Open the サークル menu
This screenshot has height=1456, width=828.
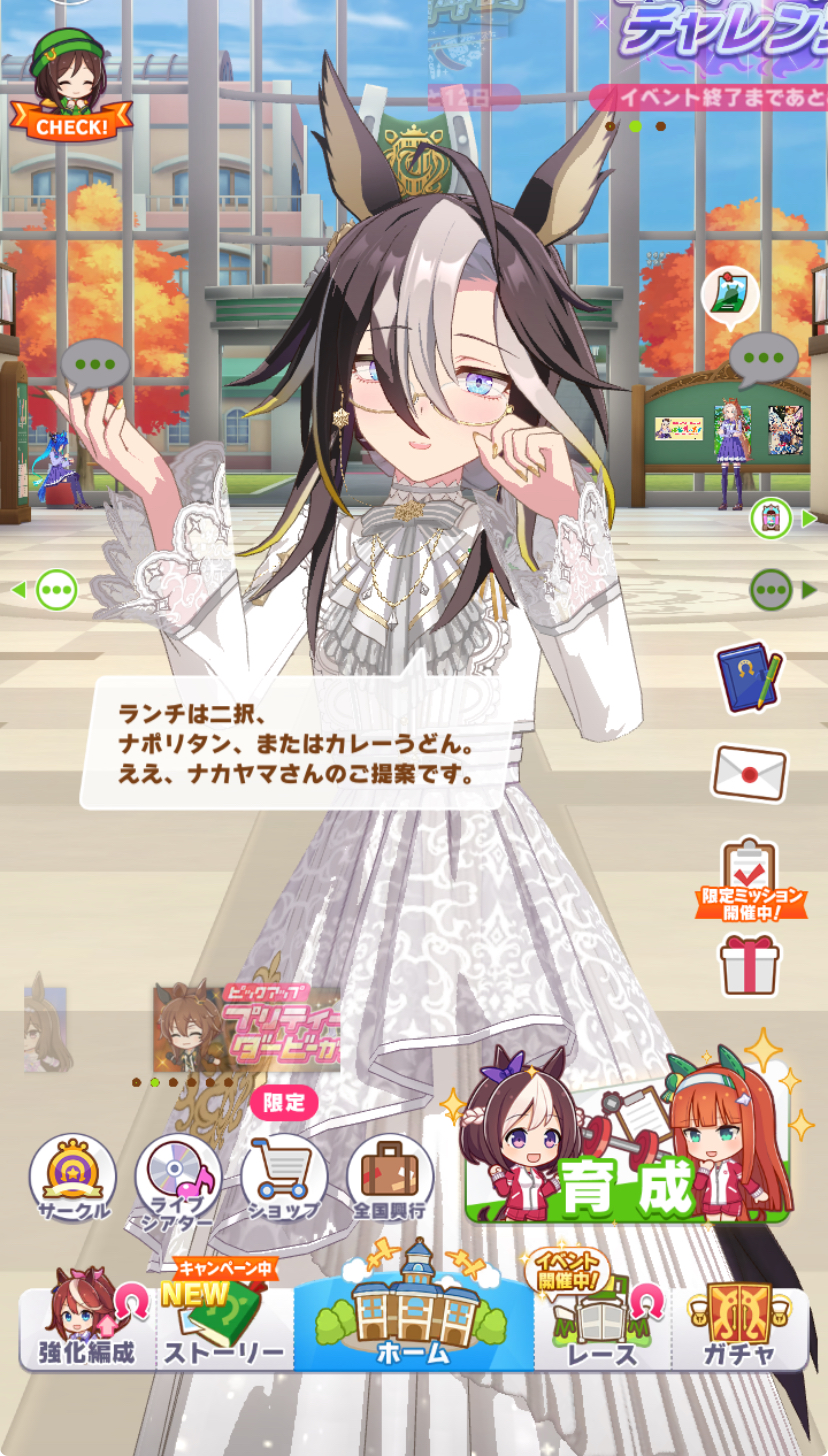(x=72, y=1180)
